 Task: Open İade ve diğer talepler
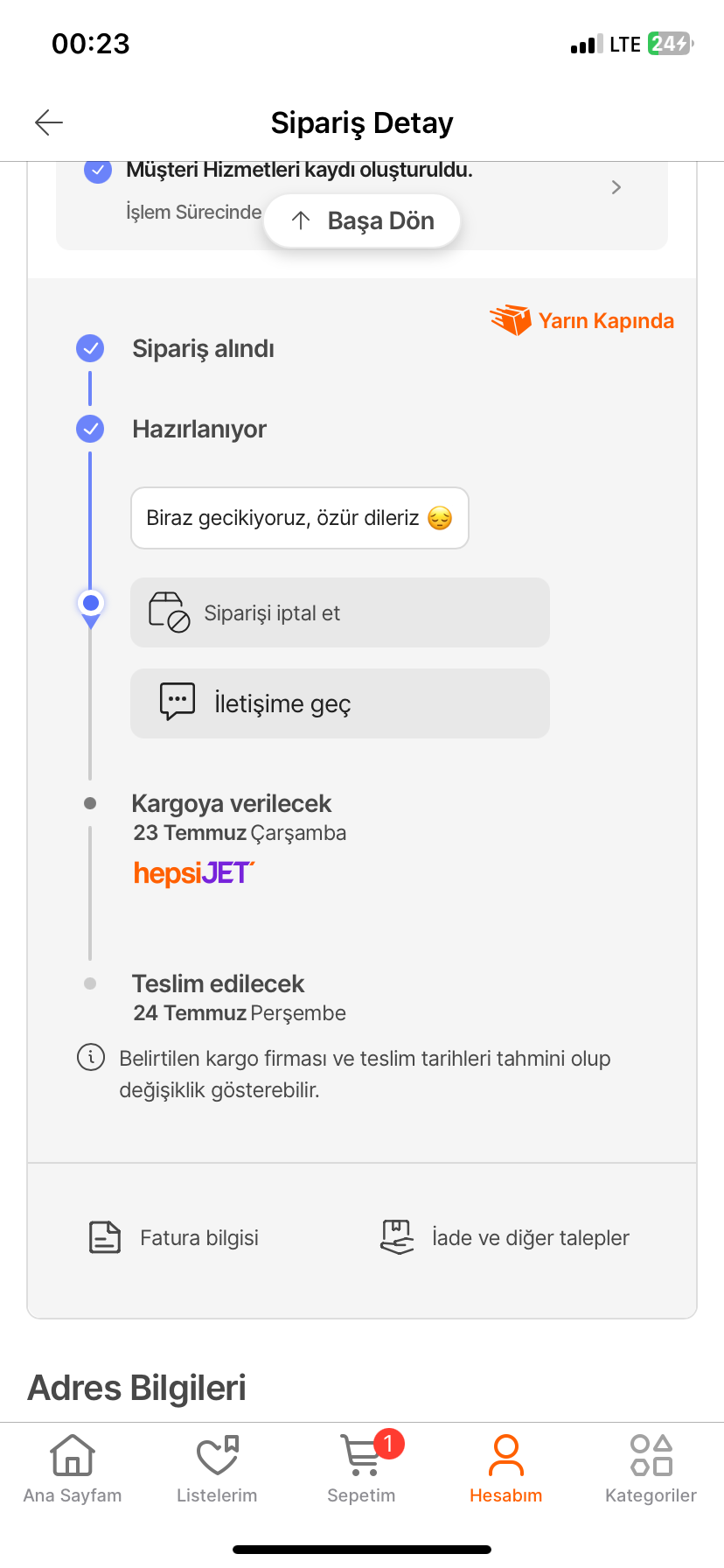click(505, 1237)
